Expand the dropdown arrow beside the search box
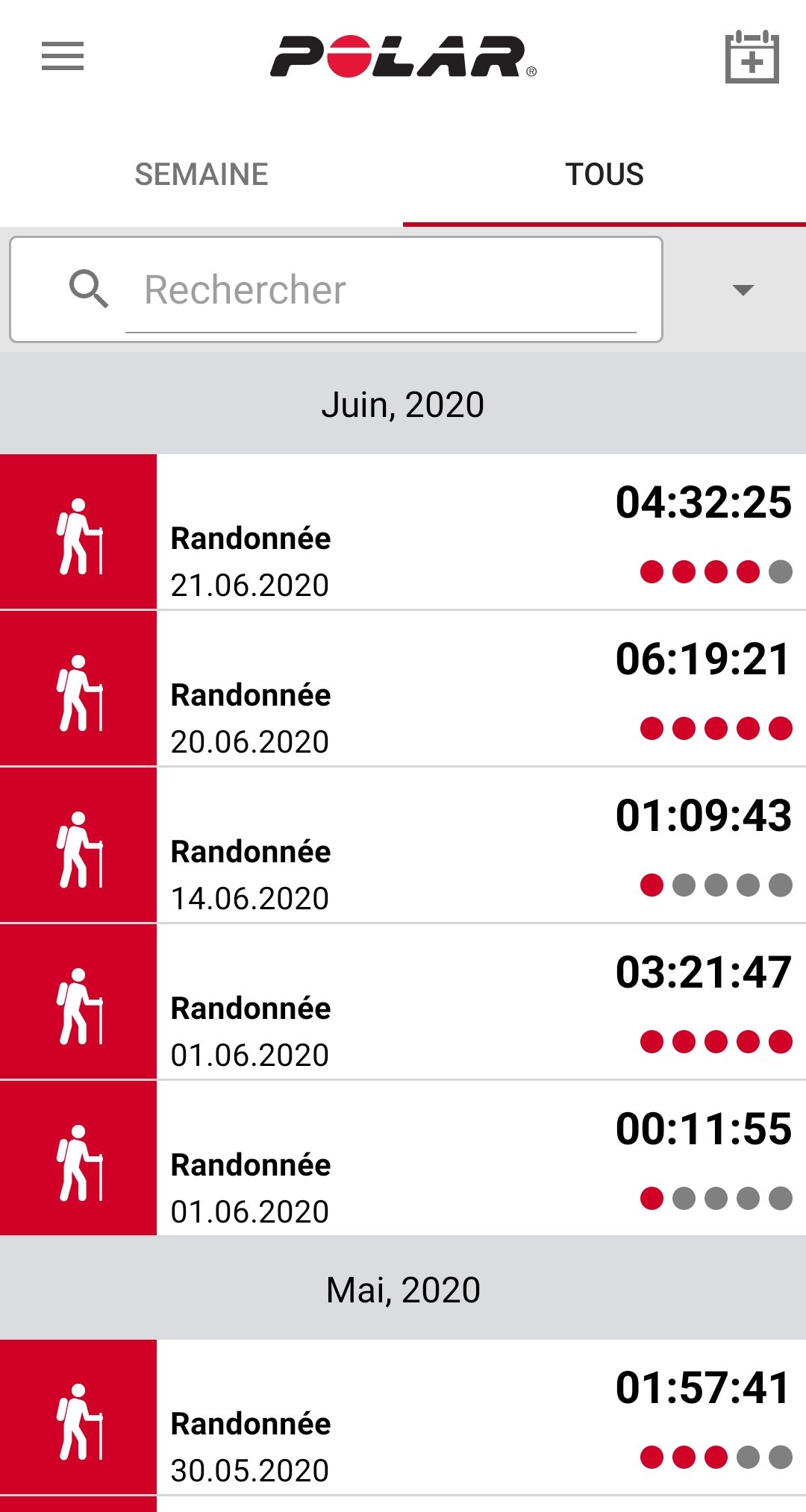 743,289
